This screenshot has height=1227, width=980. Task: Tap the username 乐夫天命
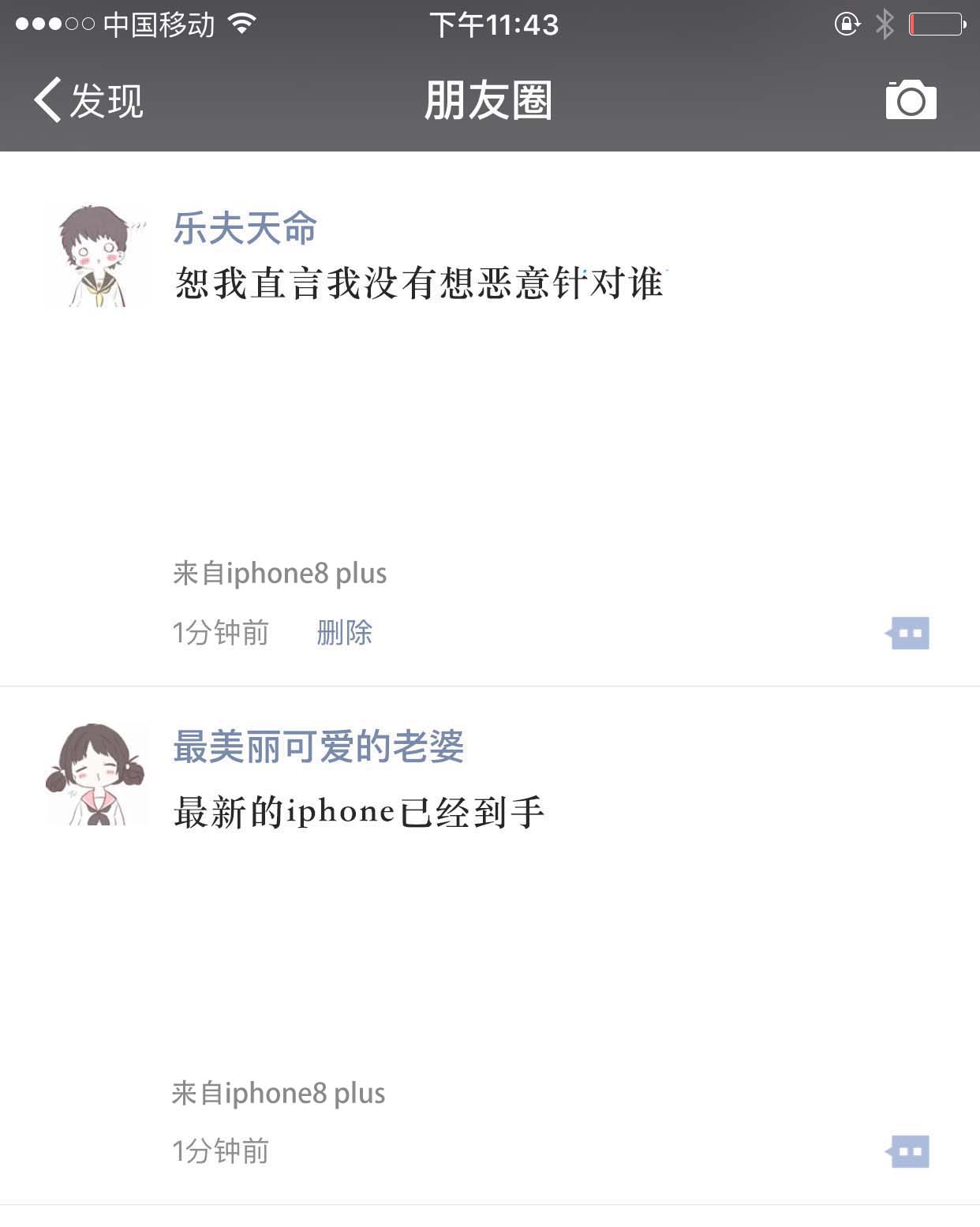click(245, 229)
